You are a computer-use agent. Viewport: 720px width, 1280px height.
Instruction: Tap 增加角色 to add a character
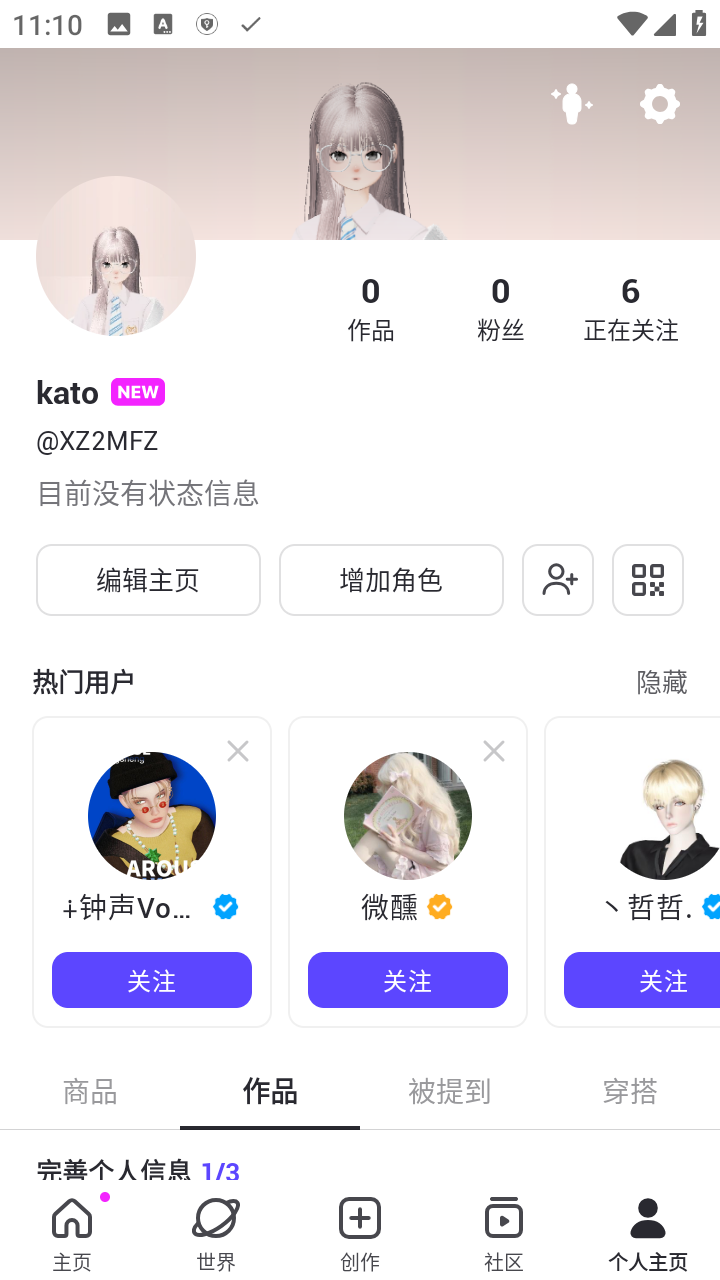(x=391, y=580)
